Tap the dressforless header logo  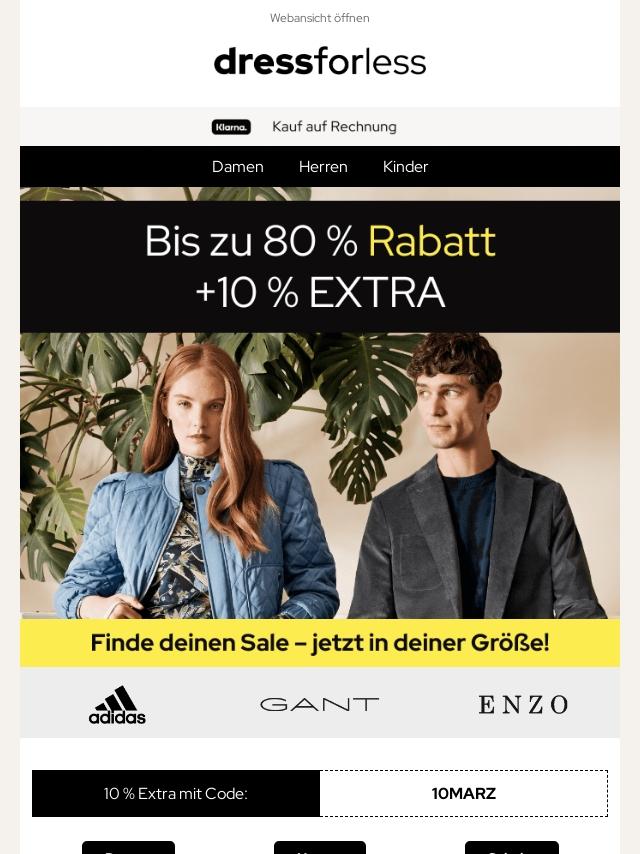(x=320, y=62)
